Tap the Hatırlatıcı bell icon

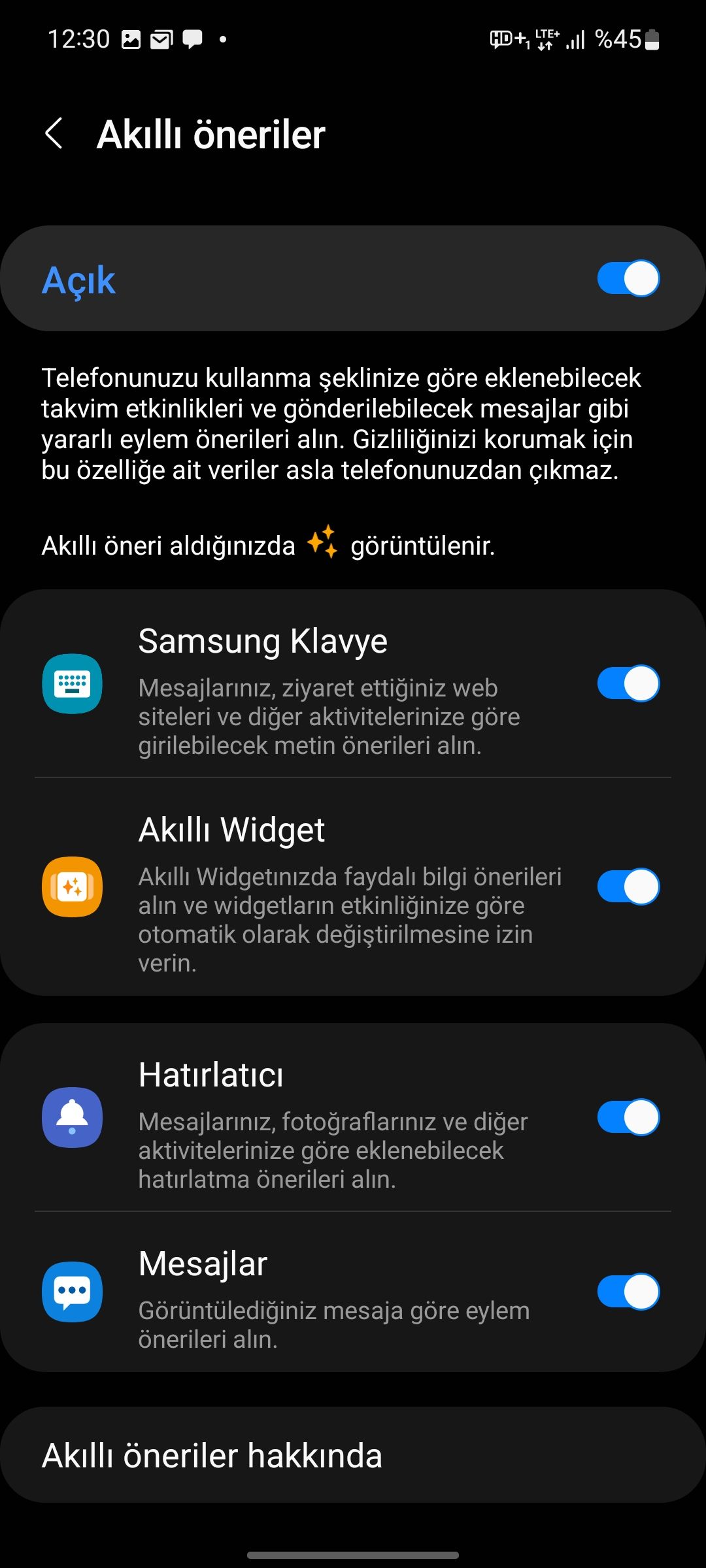click(x=72, y=1118)
